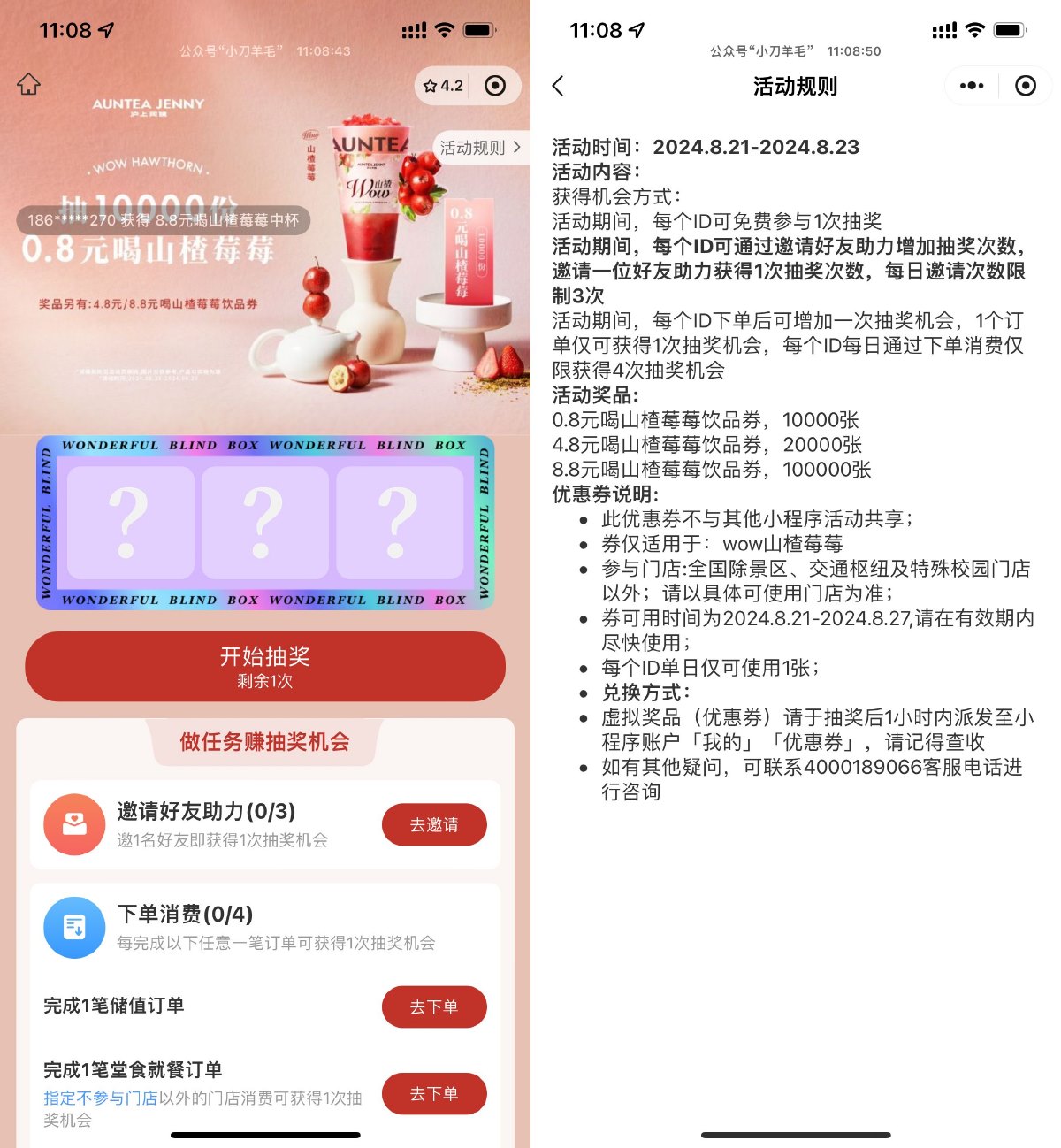Open the three-dot menu on 活动规则
Image resolution: width=1061 pixels, height=1148 pixels.
pyautogui.click(x=972, y=86)
